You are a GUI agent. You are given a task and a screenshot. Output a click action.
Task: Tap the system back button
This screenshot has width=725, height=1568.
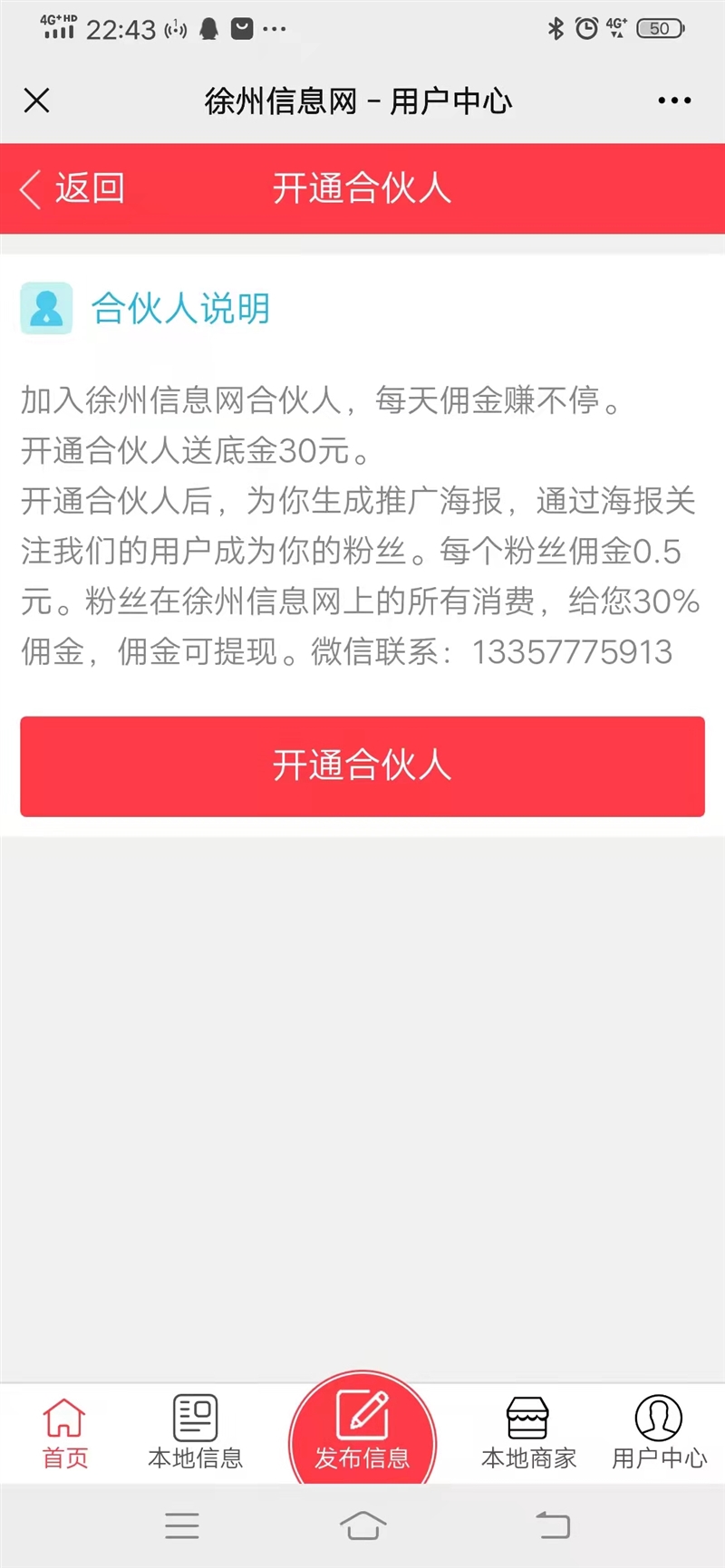pyautogui.click(x=552, y=1525)
